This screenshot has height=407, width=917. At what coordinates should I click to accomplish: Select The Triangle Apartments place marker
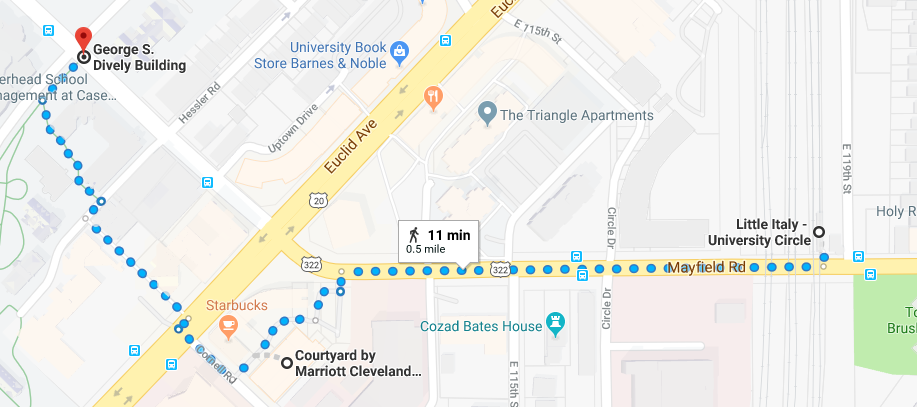click(x=487, y=111)
